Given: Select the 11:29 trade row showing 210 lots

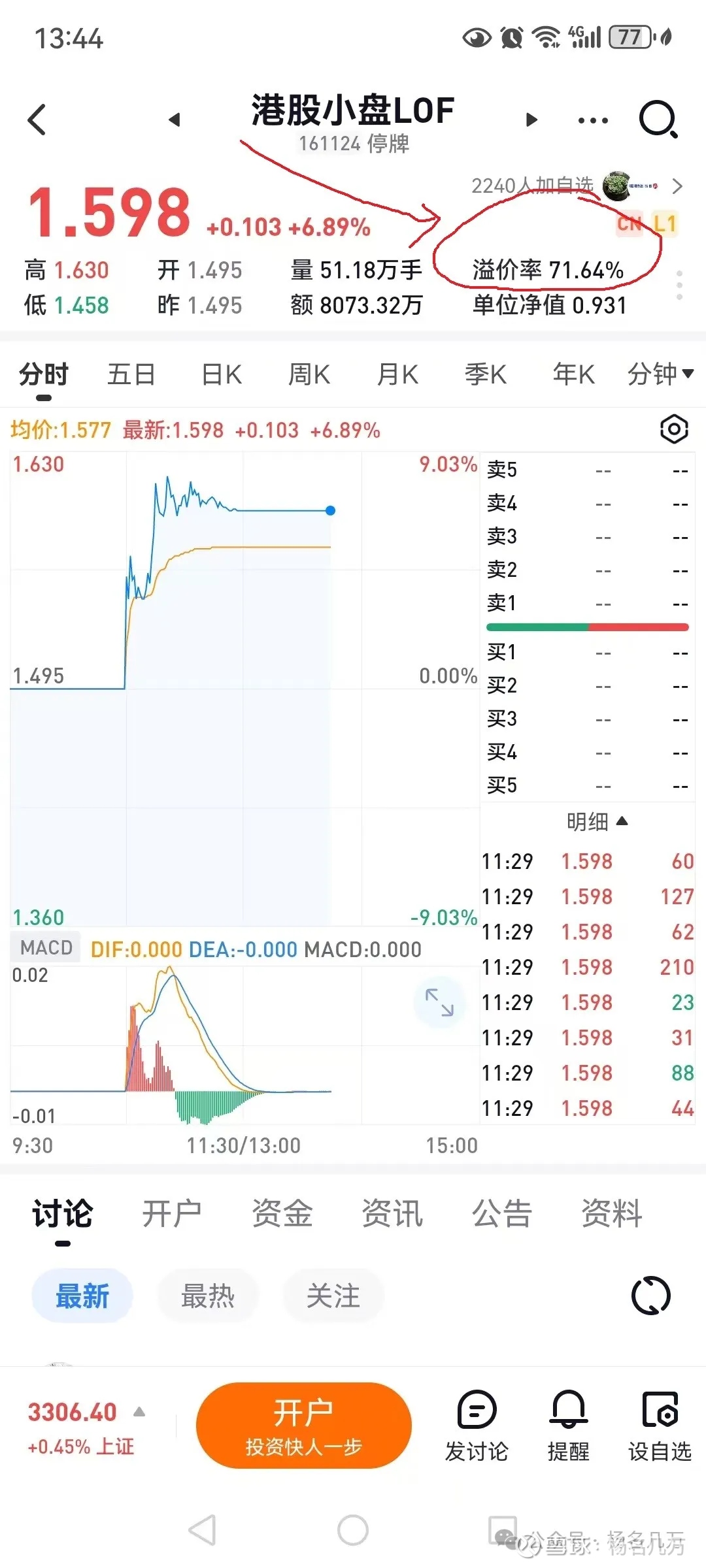Looking at the screenshot, I should pos(588,967).
